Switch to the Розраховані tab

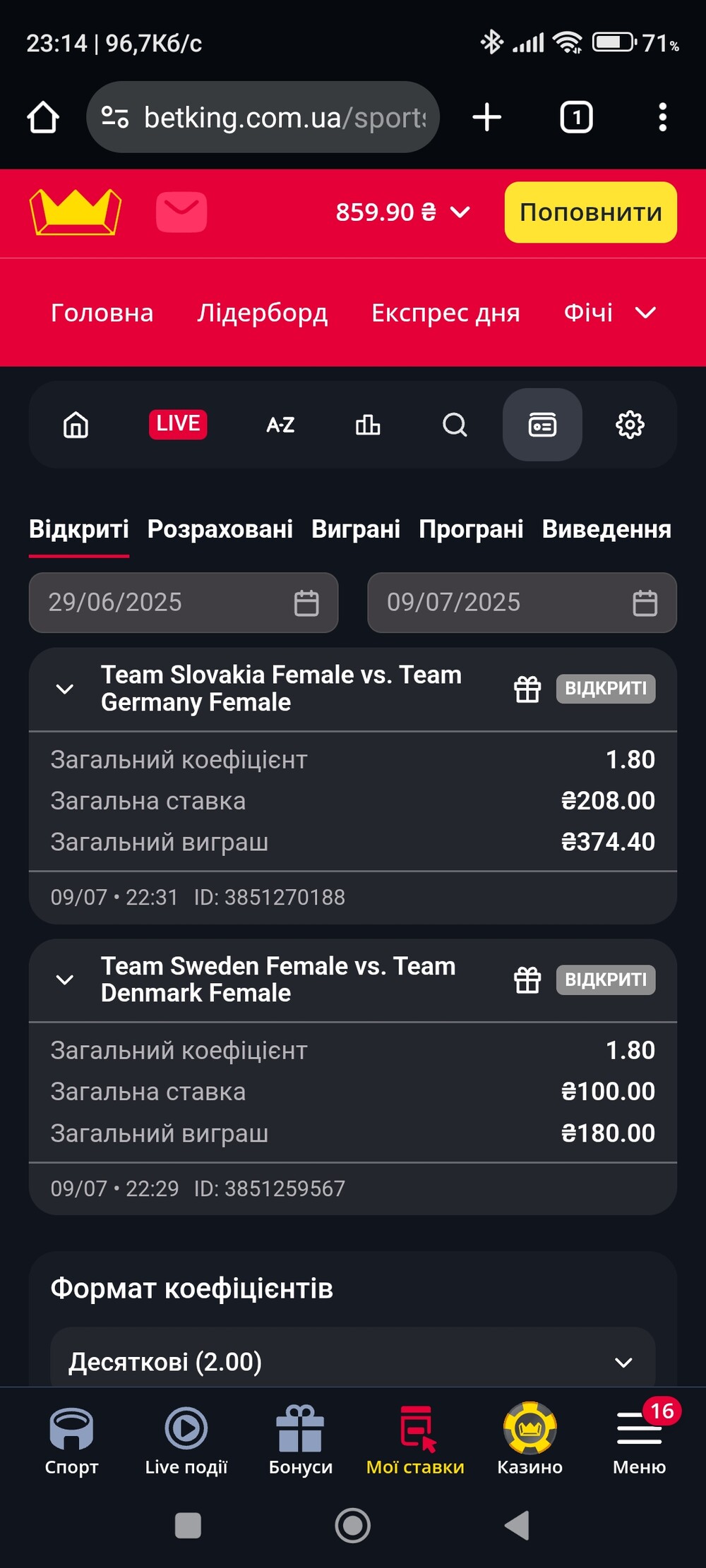click(x=220, y=529)
